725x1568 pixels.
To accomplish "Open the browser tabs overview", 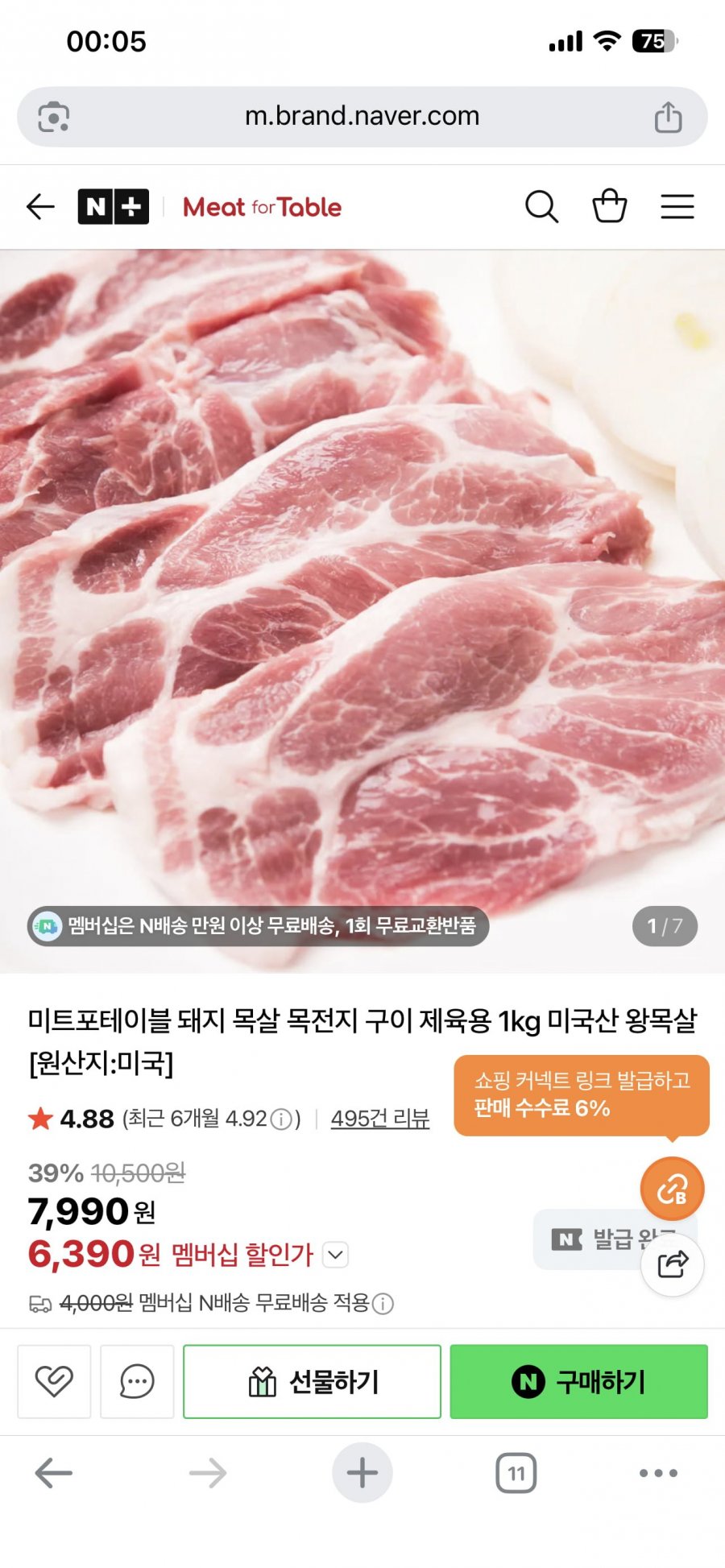I will click(x=516, y=1473).
